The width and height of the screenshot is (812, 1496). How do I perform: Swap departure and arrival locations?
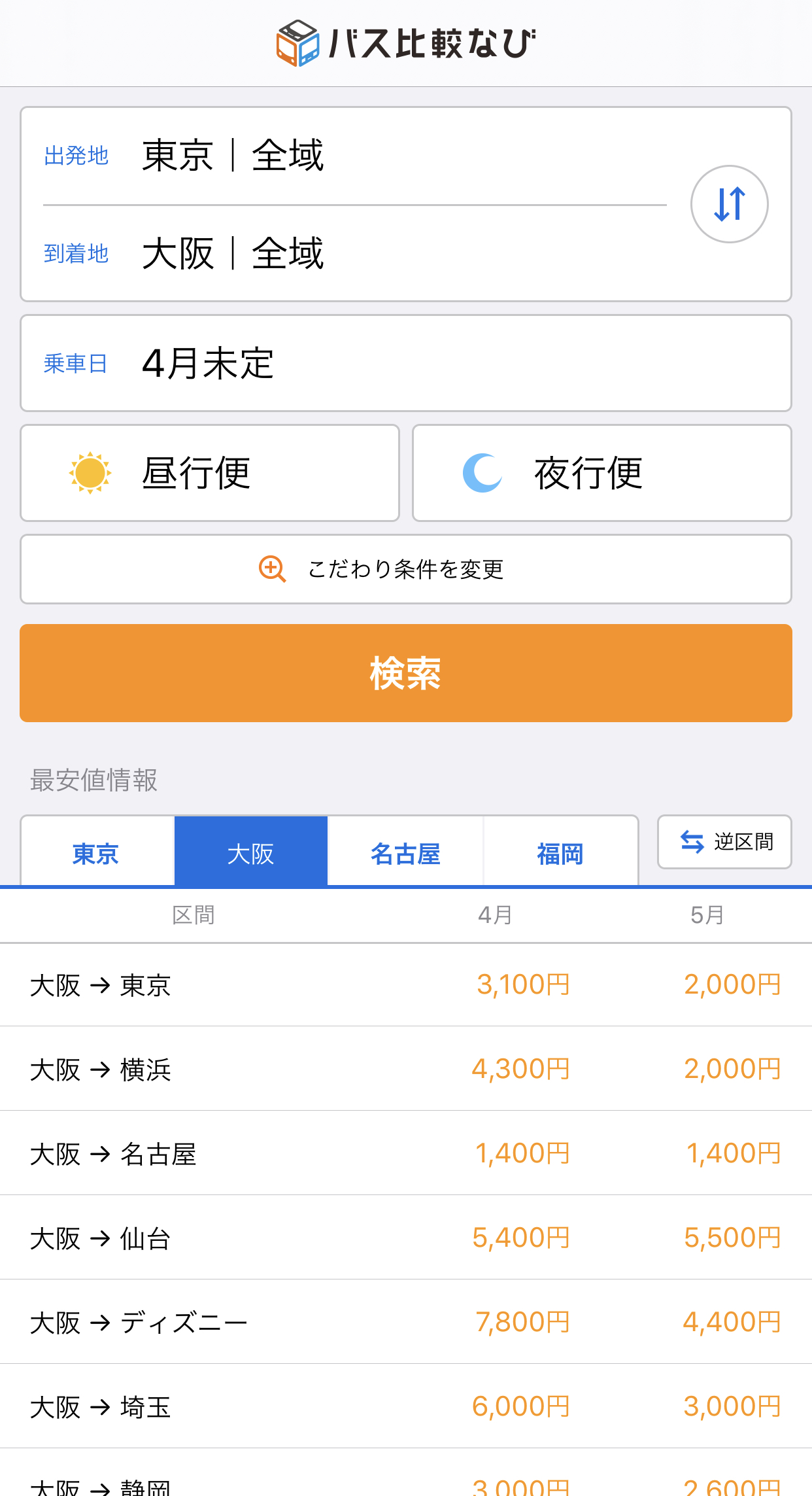point(729,204)
